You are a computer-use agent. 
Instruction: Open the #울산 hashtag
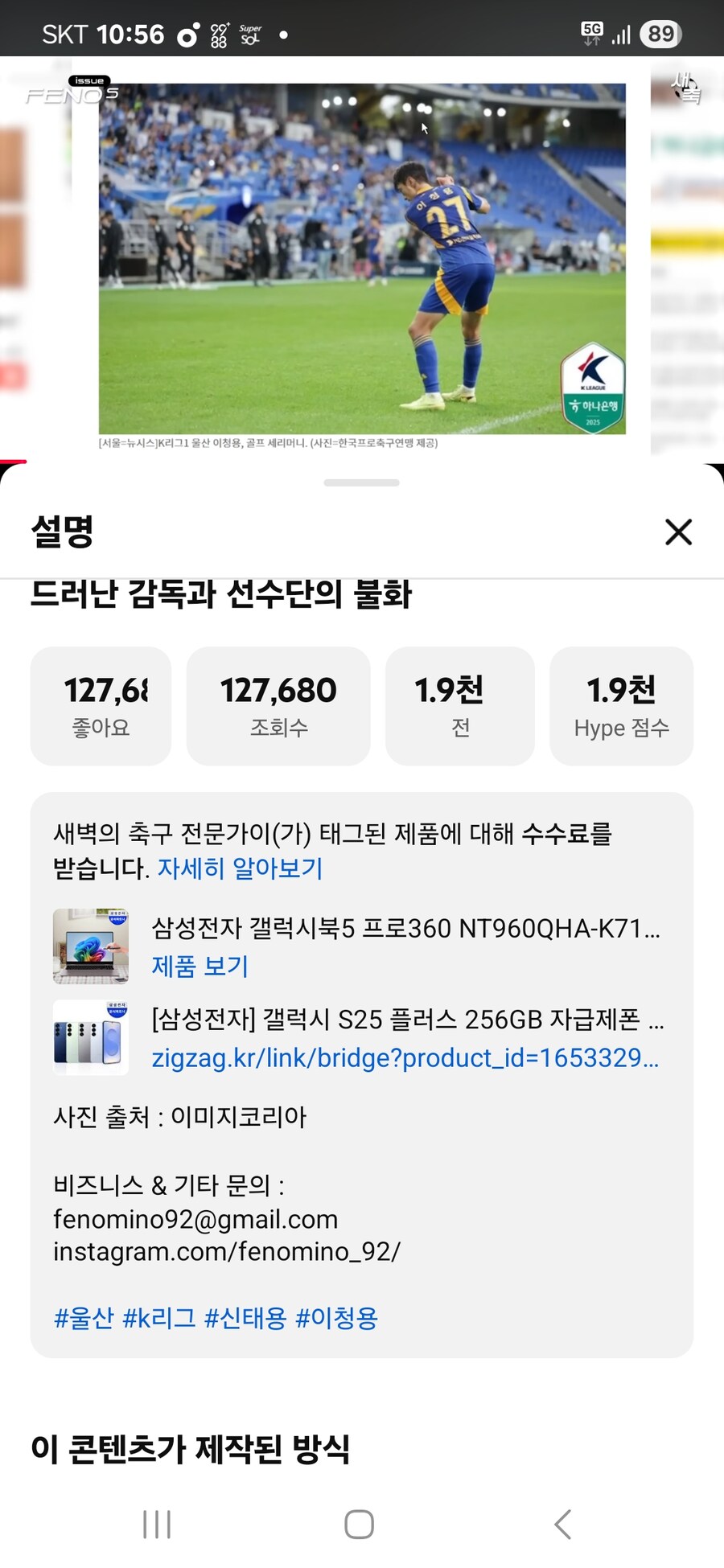click(84, 1318)
